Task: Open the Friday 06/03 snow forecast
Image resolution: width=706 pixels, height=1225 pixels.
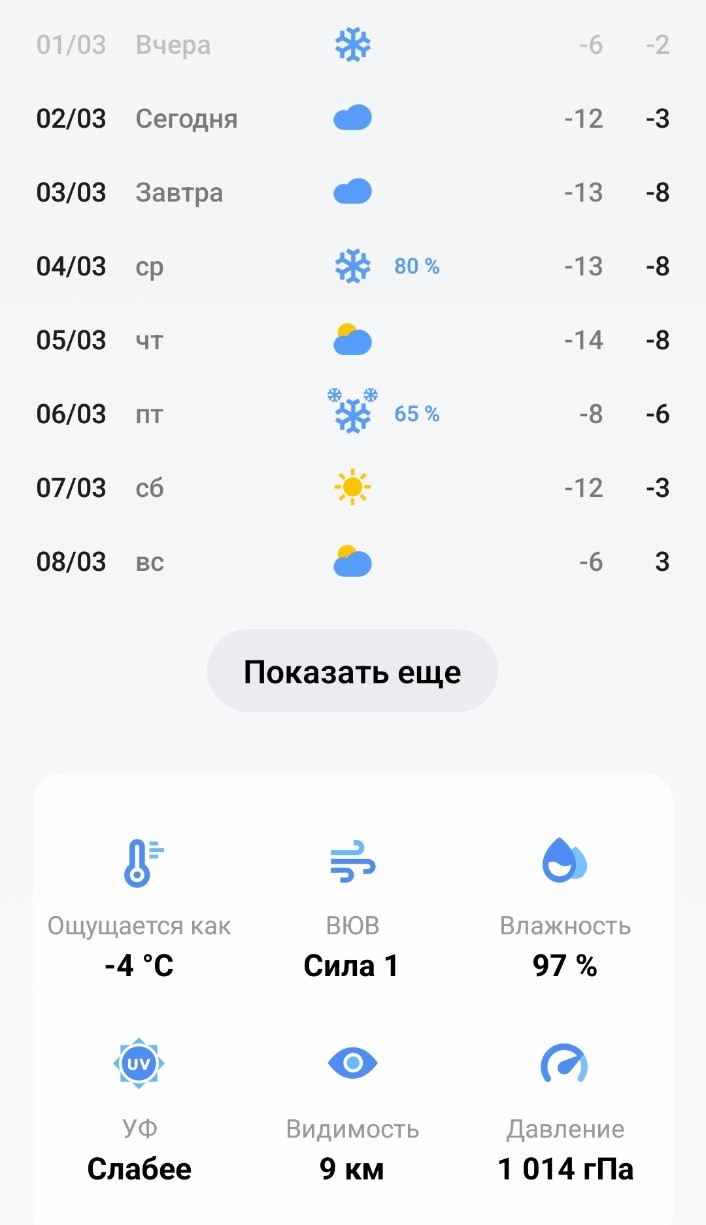Action: (x=352, y=414)
